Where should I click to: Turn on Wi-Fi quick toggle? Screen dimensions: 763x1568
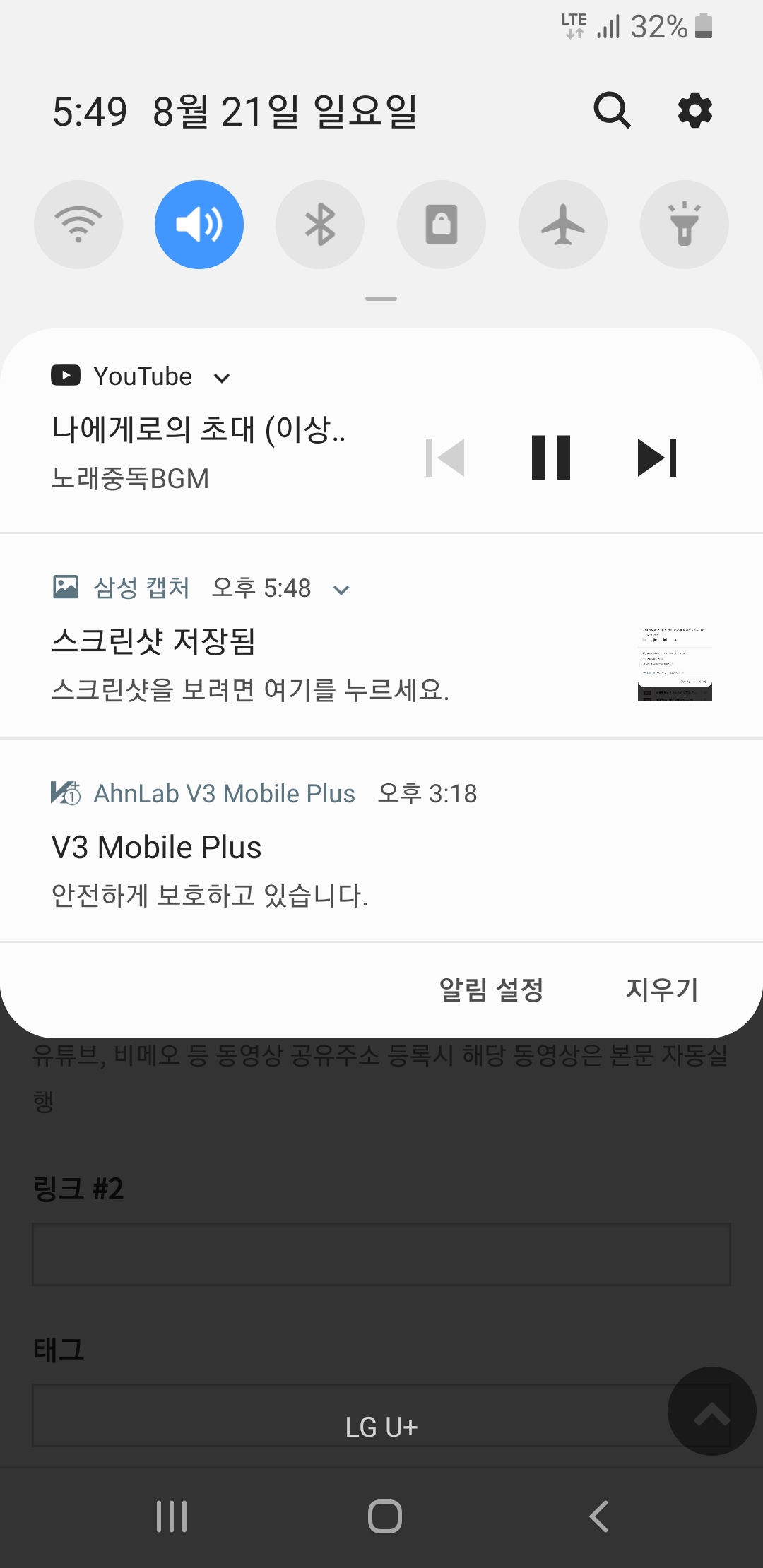point(78,225)
